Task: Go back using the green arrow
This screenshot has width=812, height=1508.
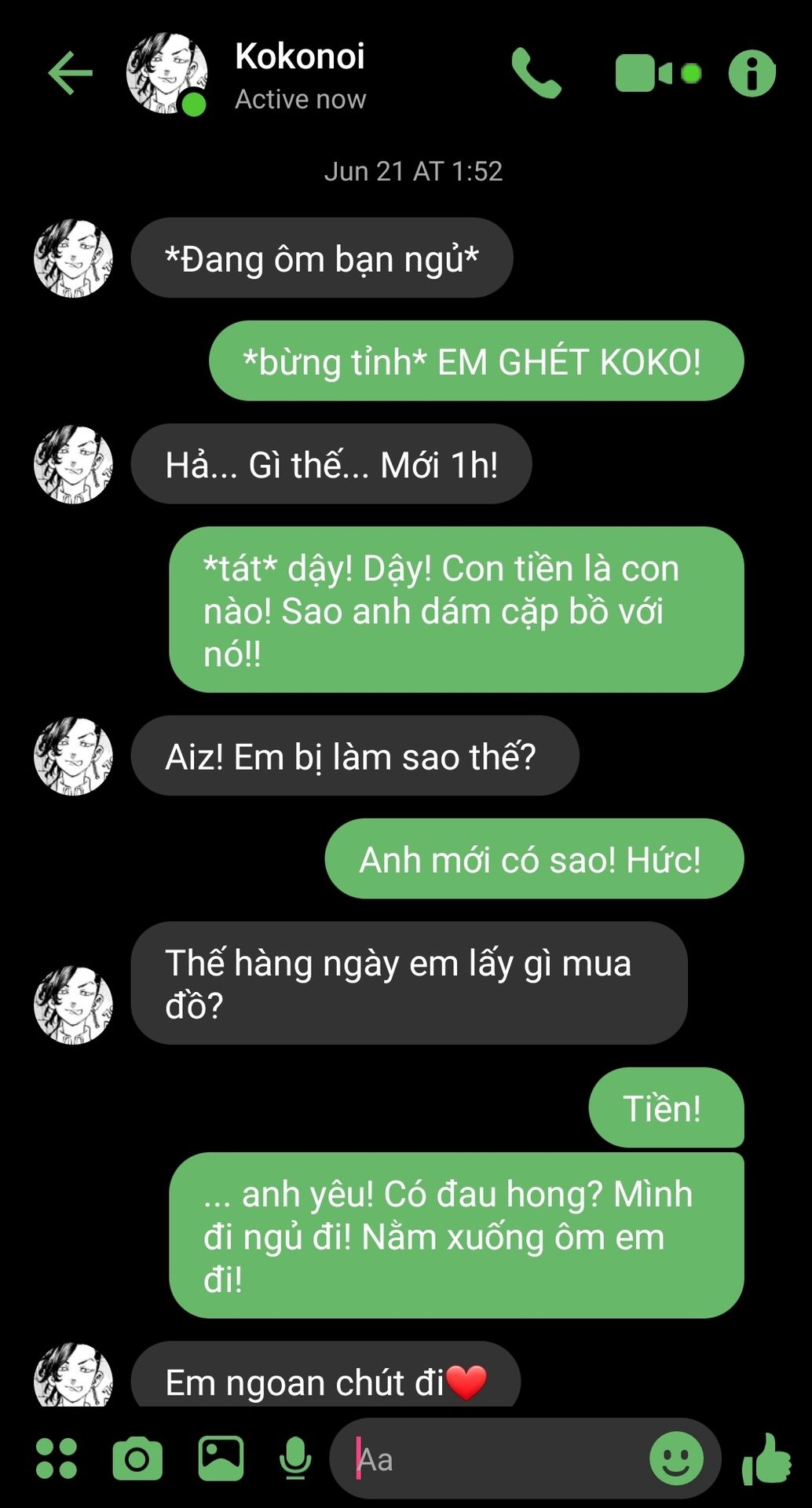Action: click(71, 73)
